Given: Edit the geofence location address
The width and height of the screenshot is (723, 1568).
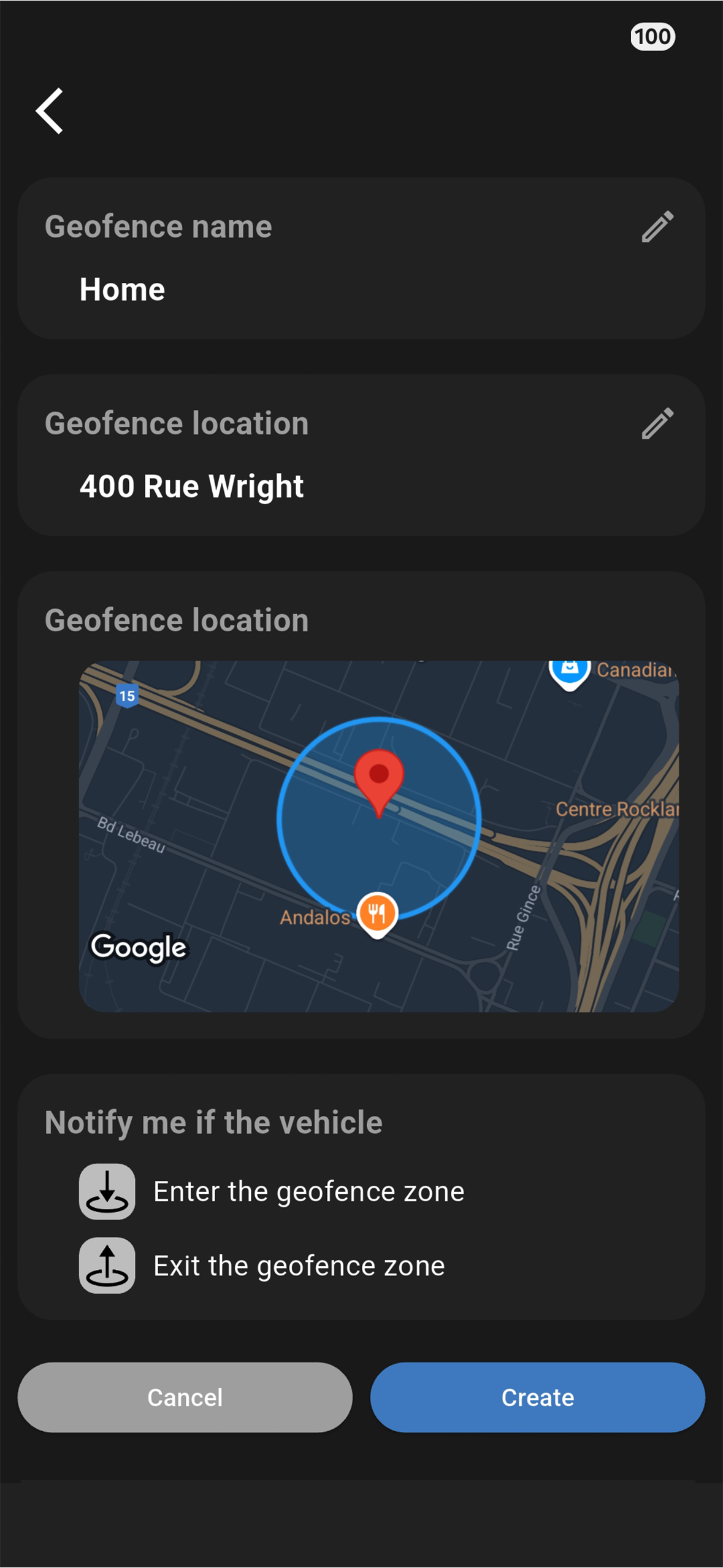Looking at the screenshot, I should pos(657,424).
